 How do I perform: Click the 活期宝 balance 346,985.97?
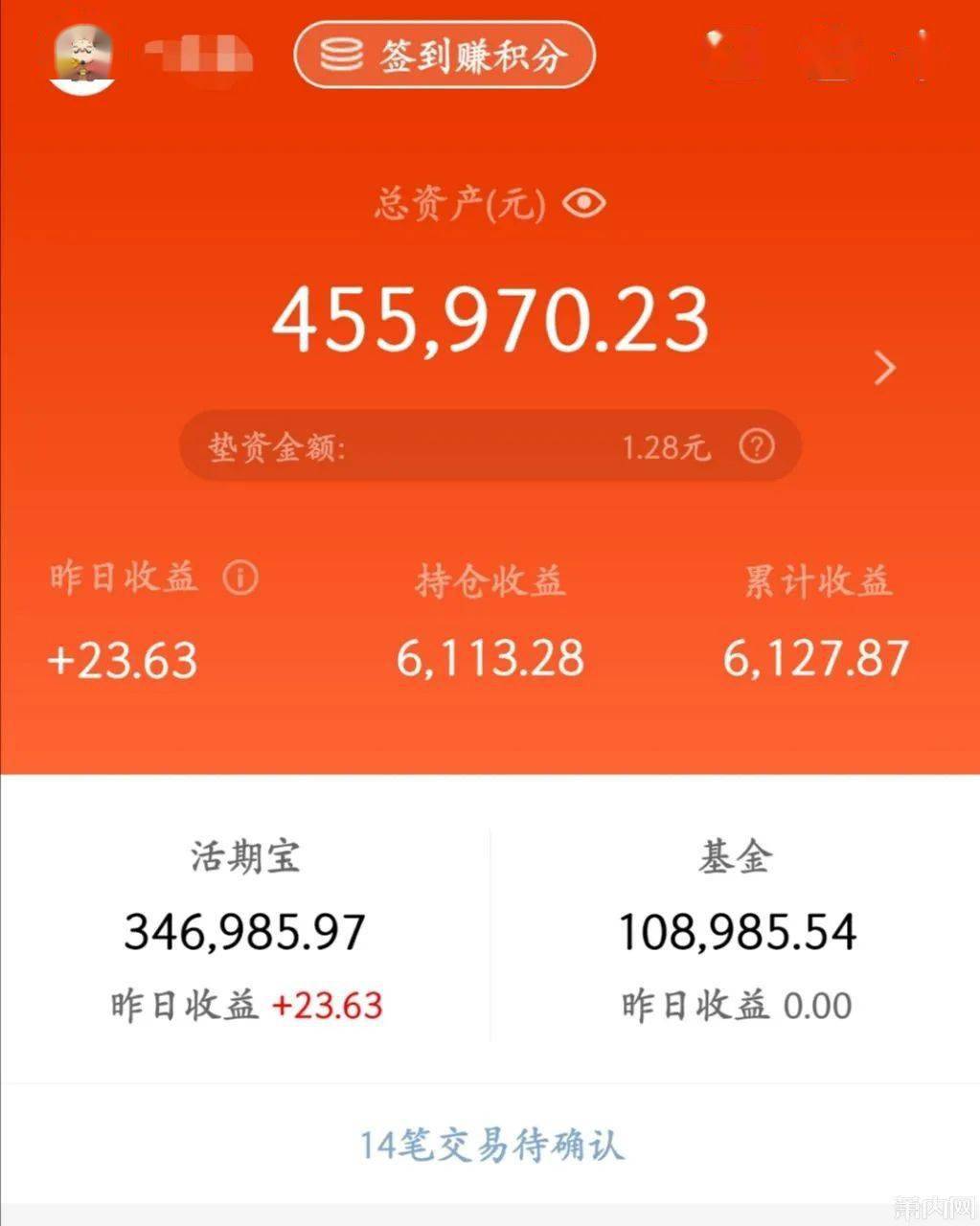point(245,928)
